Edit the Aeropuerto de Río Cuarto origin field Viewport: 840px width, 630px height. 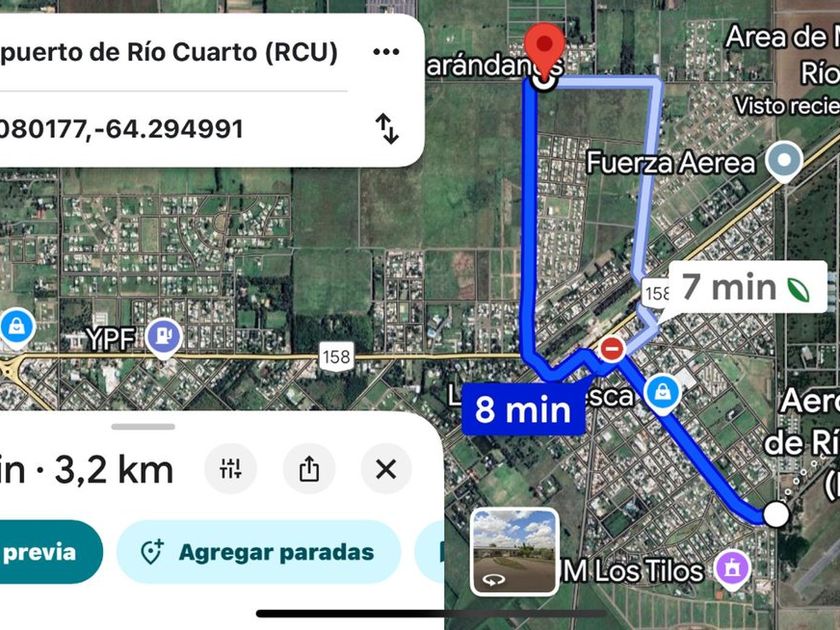point(170,52)
